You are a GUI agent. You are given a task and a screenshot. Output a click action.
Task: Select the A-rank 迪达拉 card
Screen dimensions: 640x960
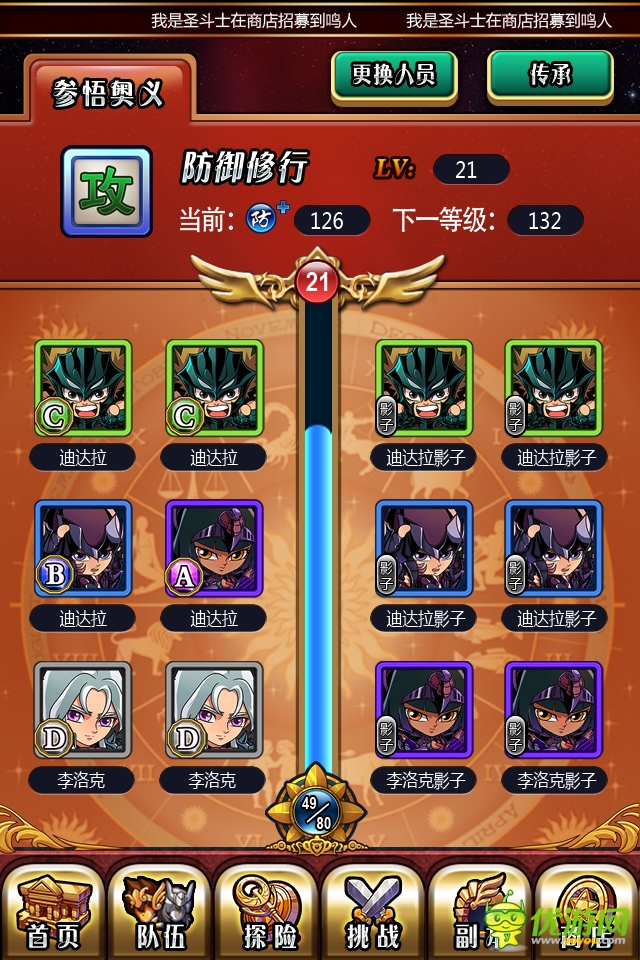click(214, 548)
